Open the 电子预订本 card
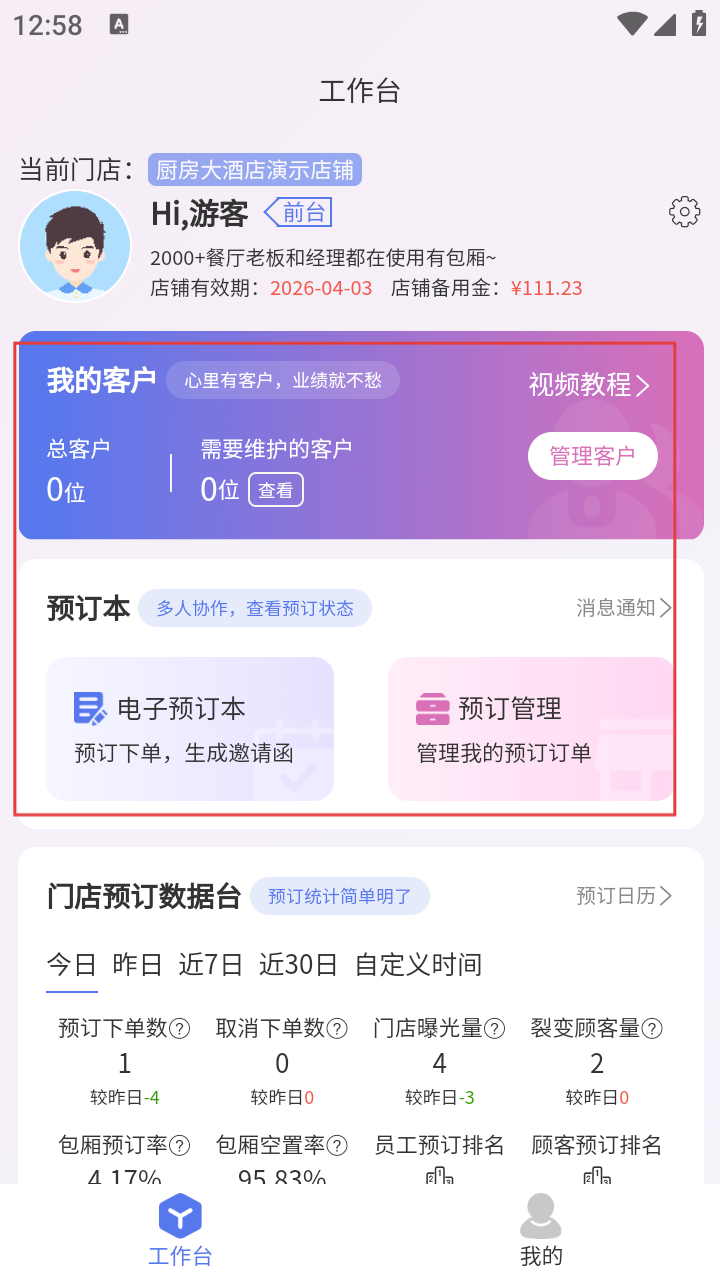 pyautogui.click(x=190, y=728)
